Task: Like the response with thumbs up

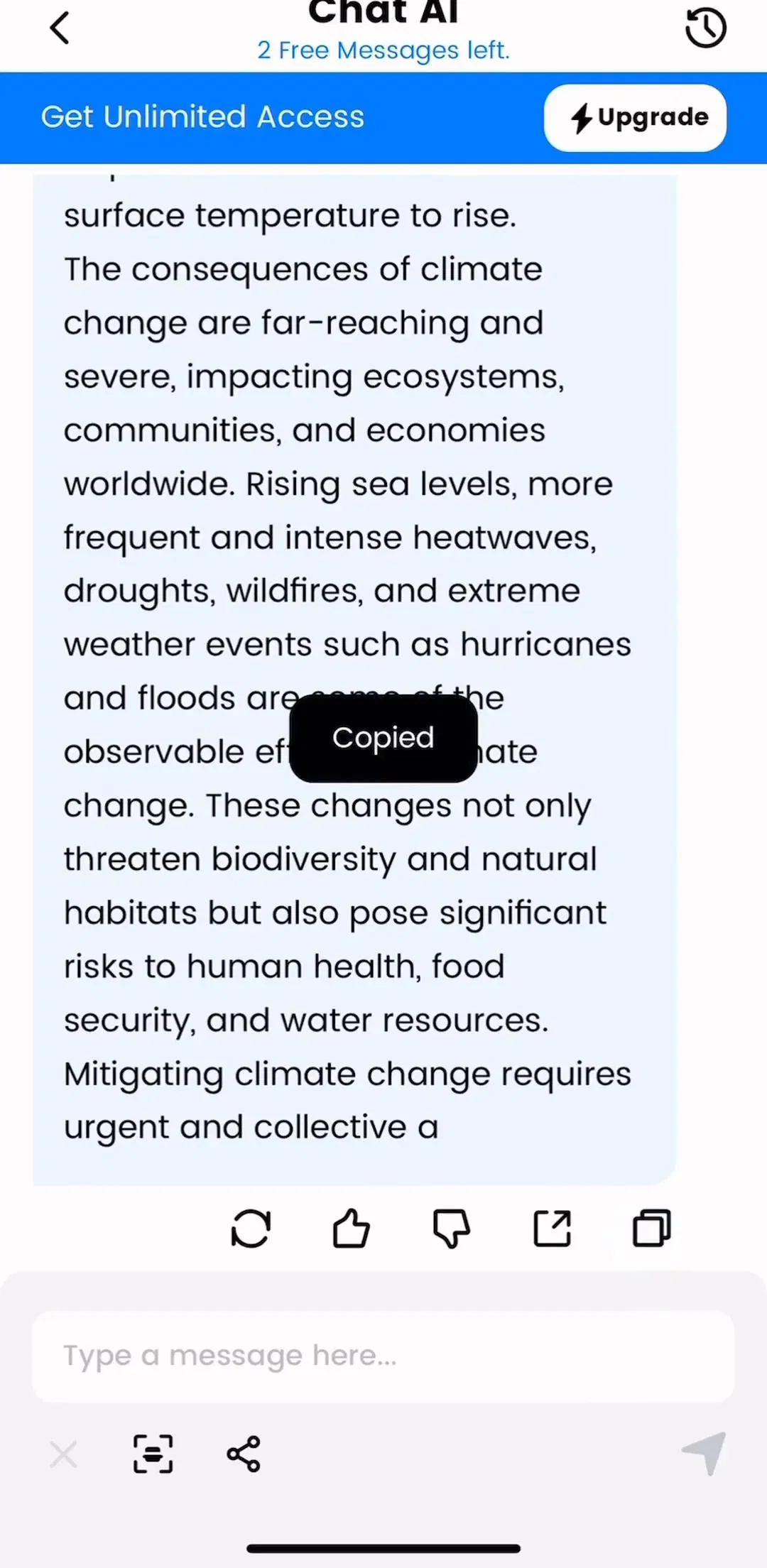Action: [351, 1229]
